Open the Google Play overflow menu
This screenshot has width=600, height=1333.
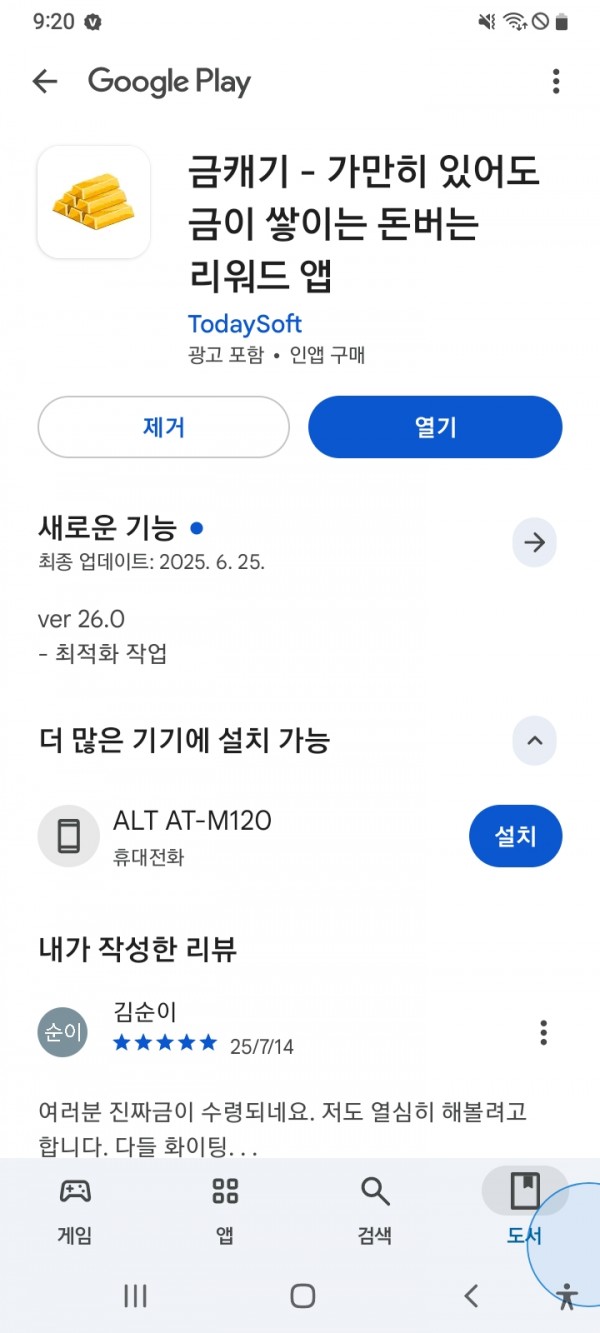pos(556,82)
